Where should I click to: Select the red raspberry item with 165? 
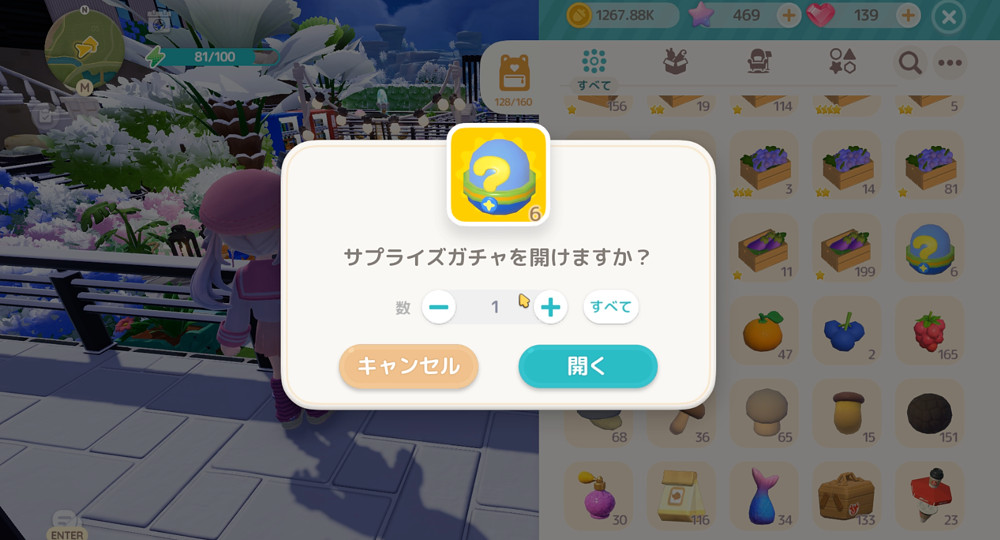pos(932,333)
